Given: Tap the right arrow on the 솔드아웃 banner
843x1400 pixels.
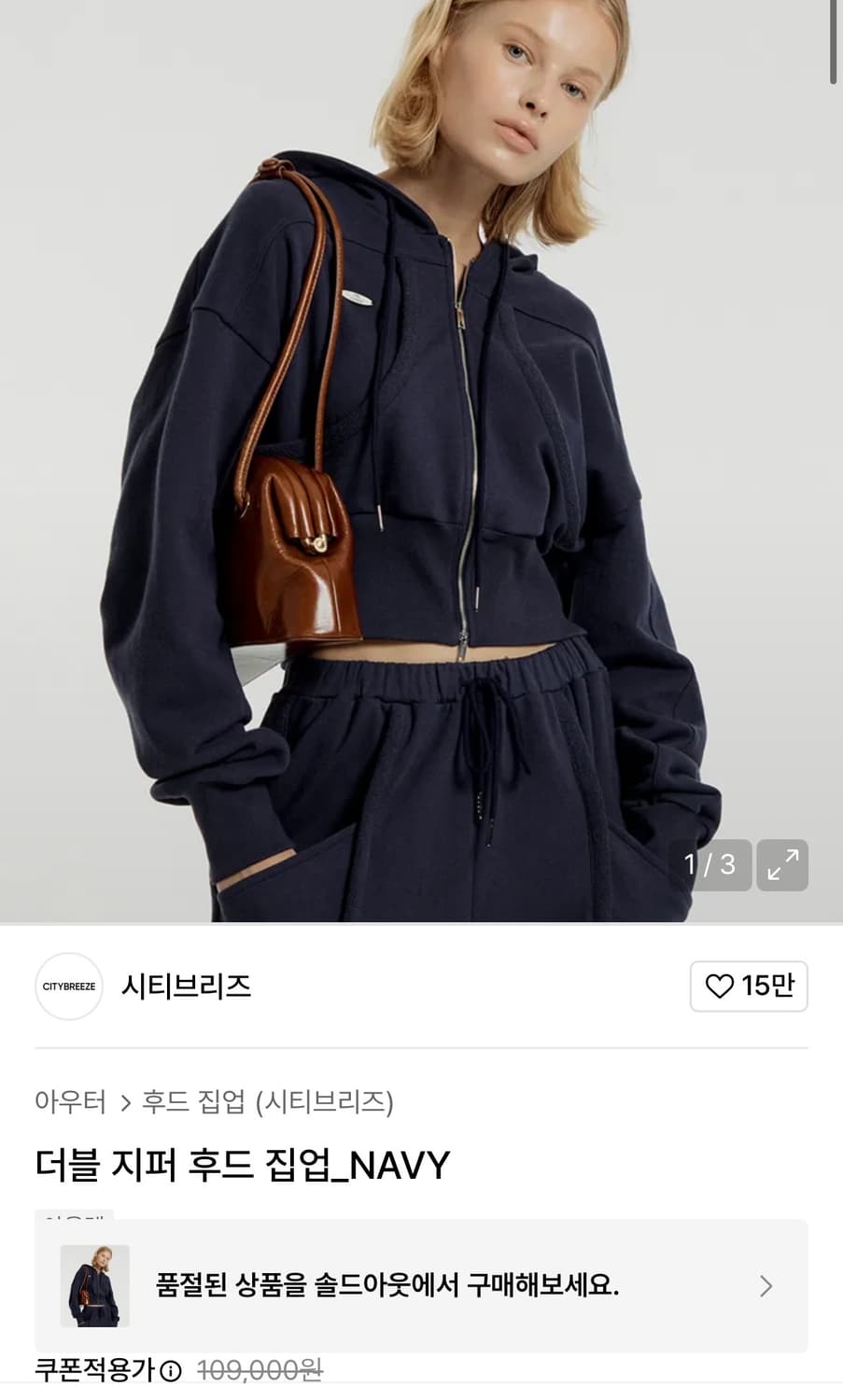Looking at the screenshot, I should (766, 1283).
